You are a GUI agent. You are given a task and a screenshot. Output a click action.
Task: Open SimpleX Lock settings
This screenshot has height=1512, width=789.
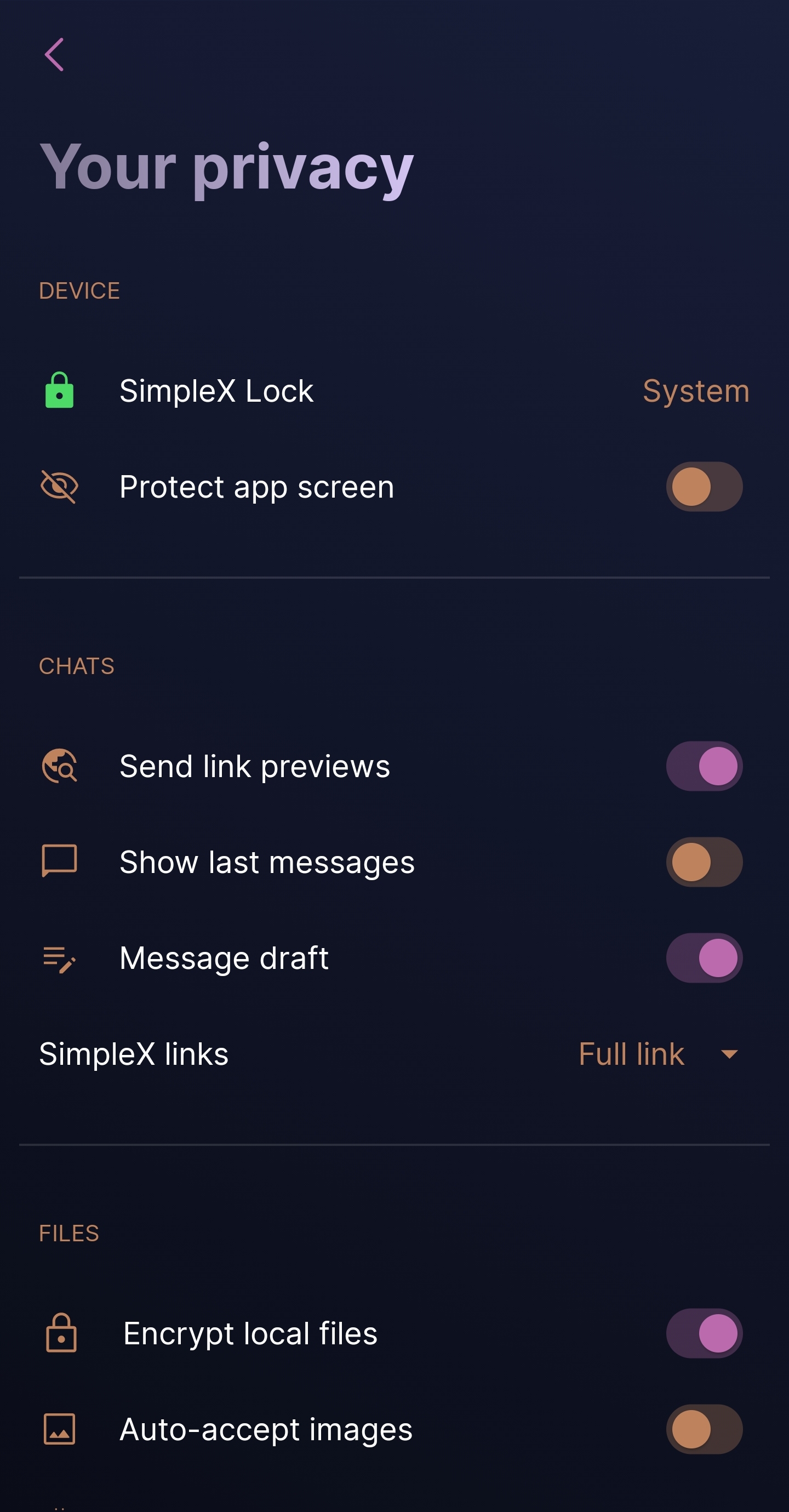393,391
